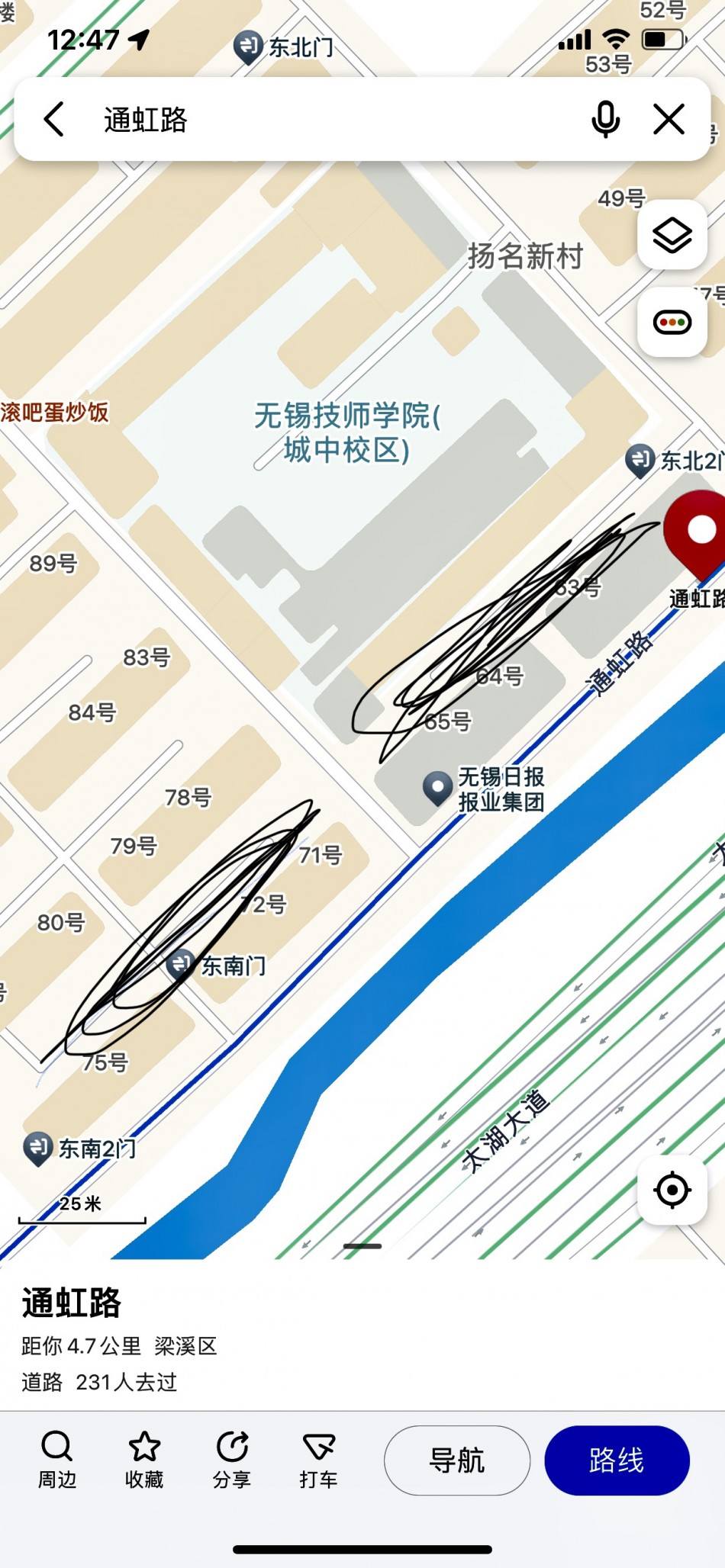Share this location via 分享
The image size is (725, 1568).
click(231, 1459)
